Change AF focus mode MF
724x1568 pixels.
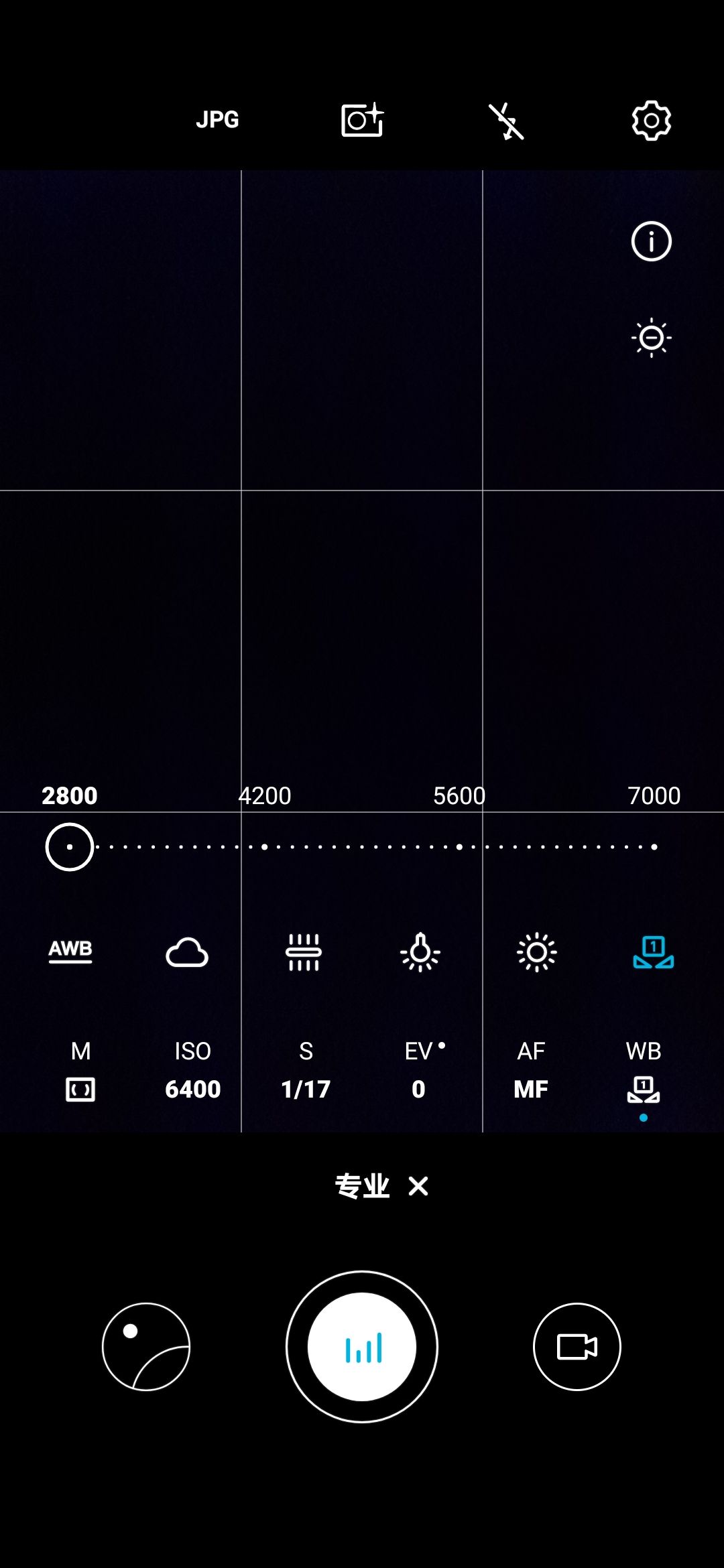pos(531,1070)
